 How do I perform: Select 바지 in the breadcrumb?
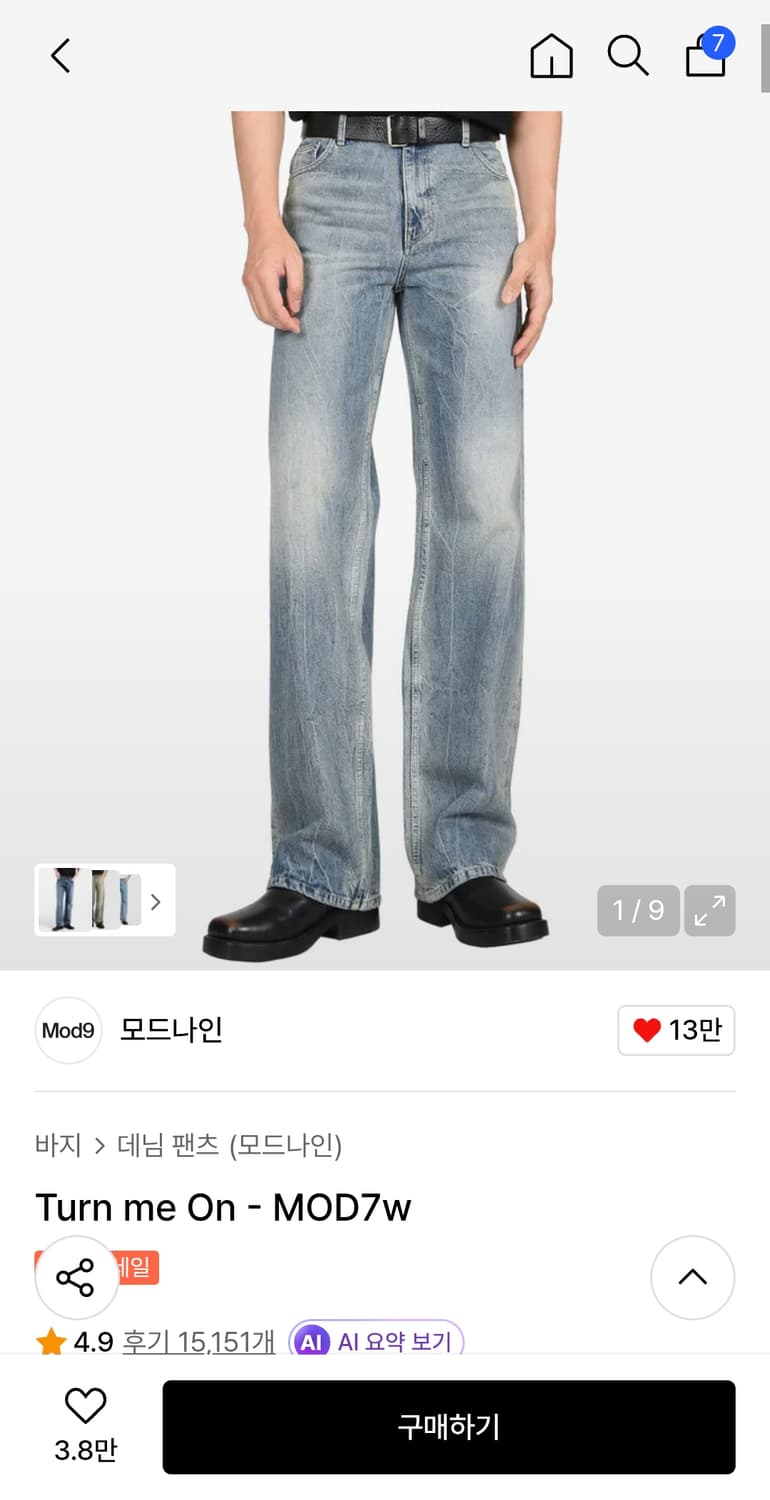(x=58, y=1146)
